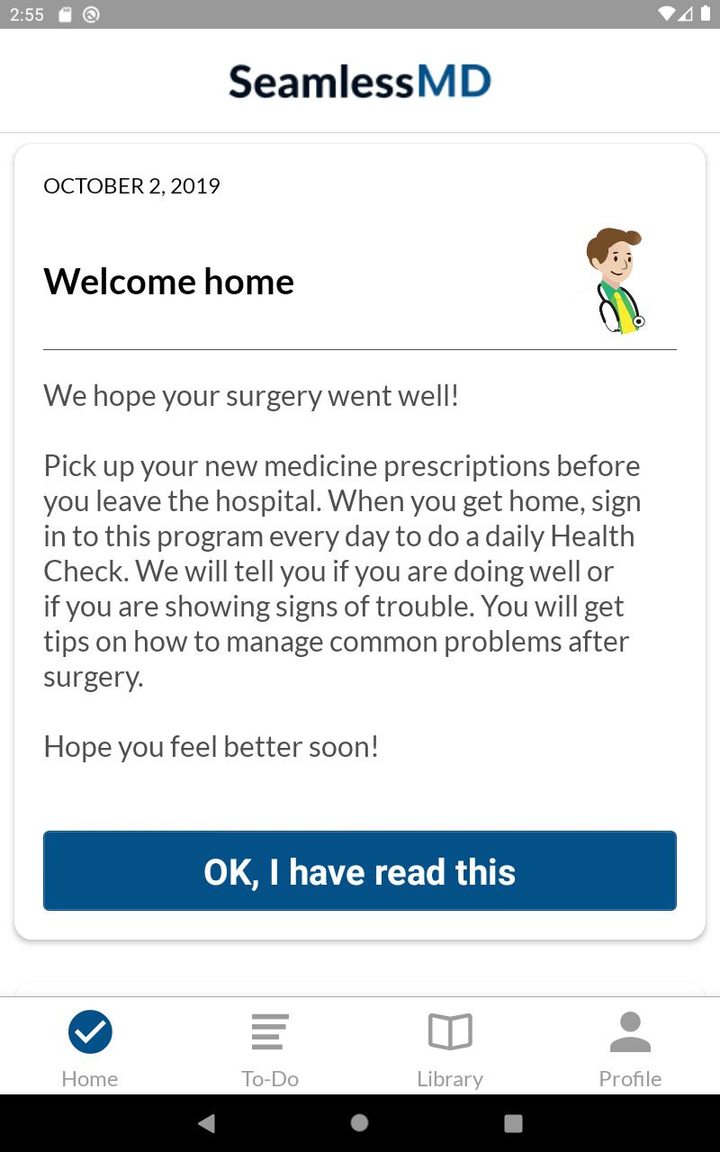Select the Home checkmark icon in bottom navigation

click(x=90, y=1031)
